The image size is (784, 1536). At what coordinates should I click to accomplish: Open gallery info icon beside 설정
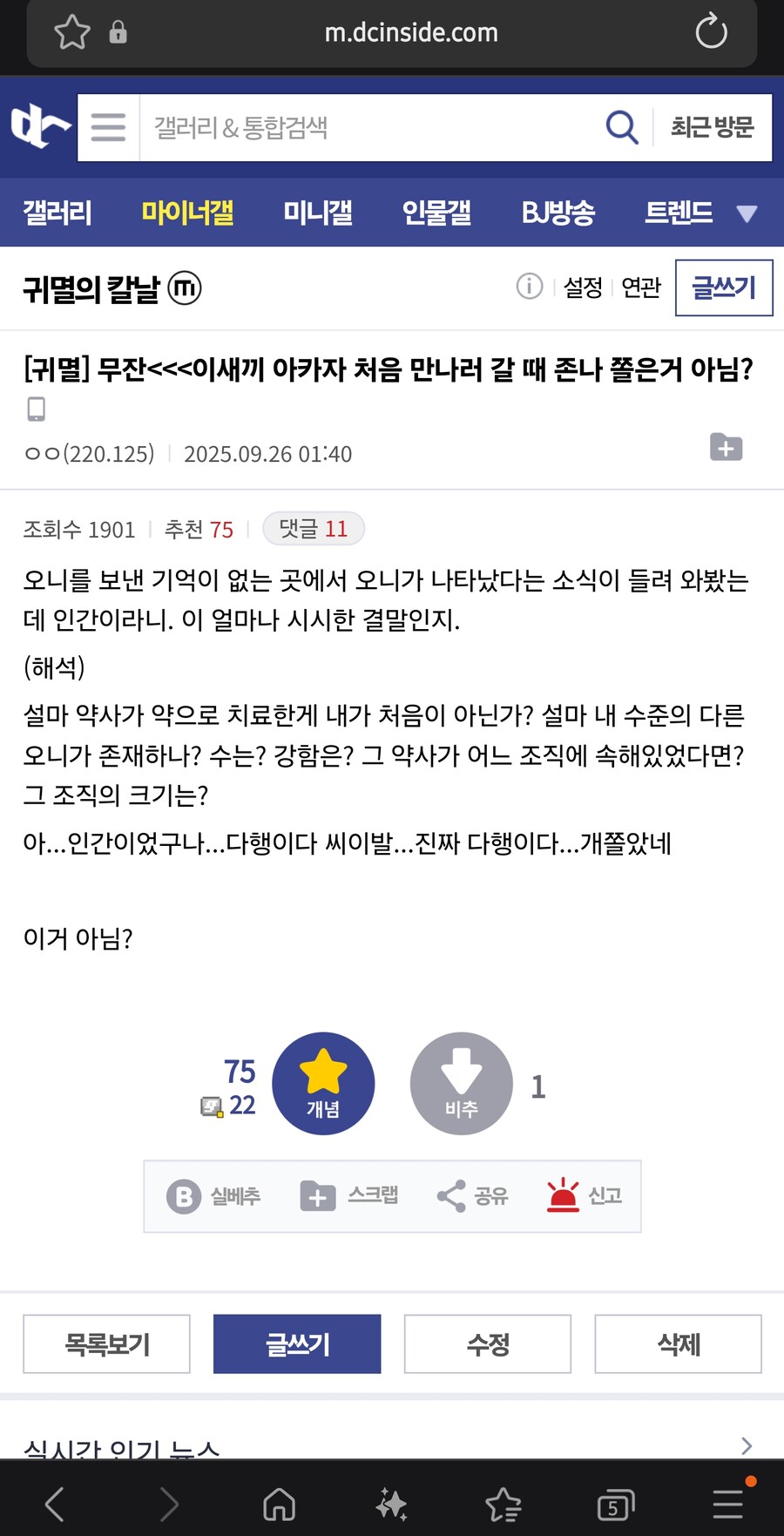pyautogui.click(x=530, y=287)
